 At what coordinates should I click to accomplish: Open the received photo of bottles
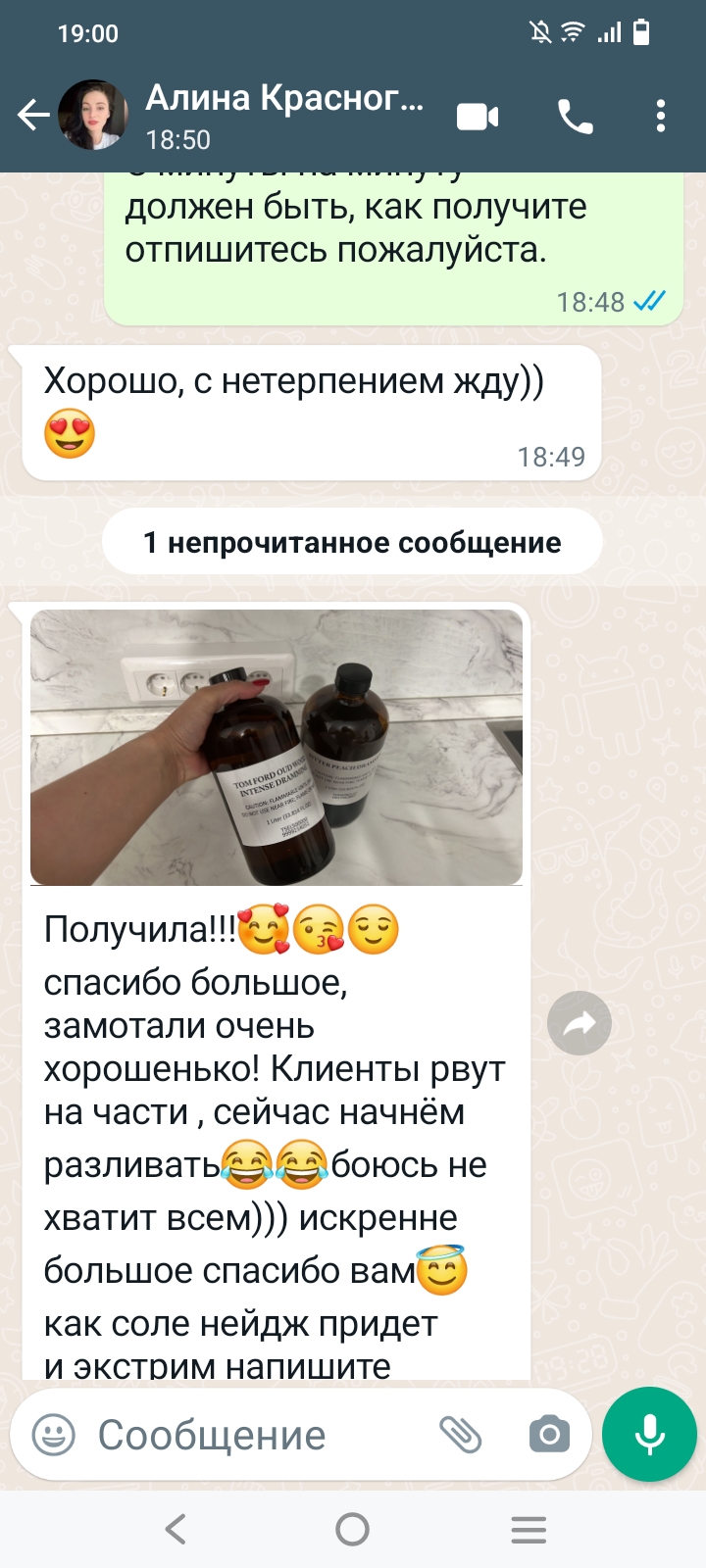coord(277,747)
